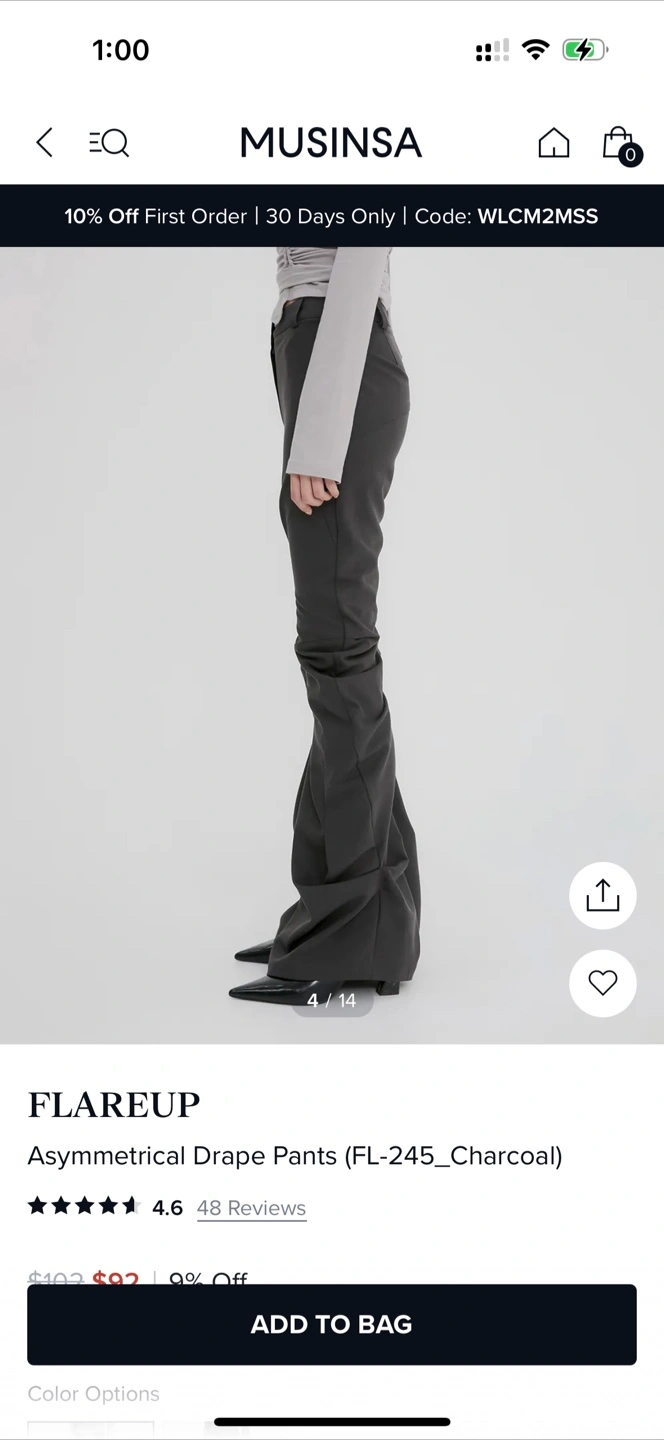Tap the ADD TO BAG button

332,1324
